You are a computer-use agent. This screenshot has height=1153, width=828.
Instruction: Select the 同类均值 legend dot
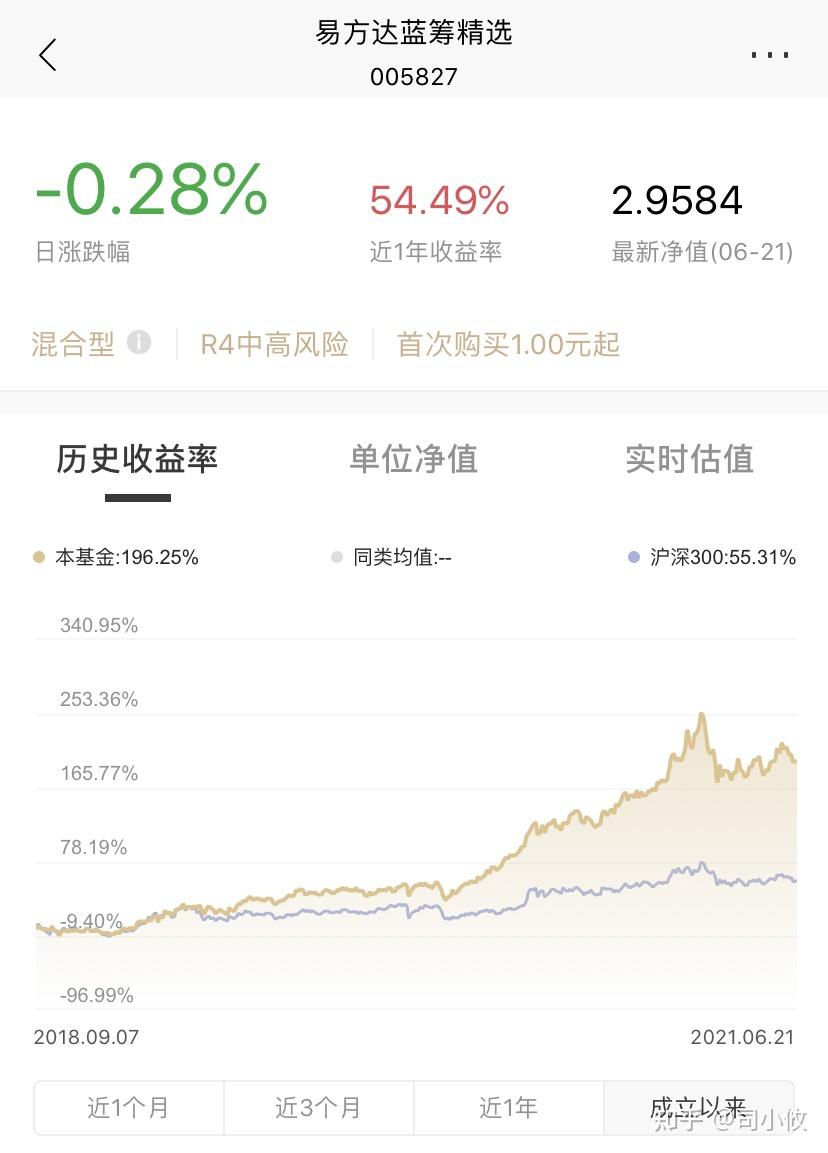pos(337,557)
